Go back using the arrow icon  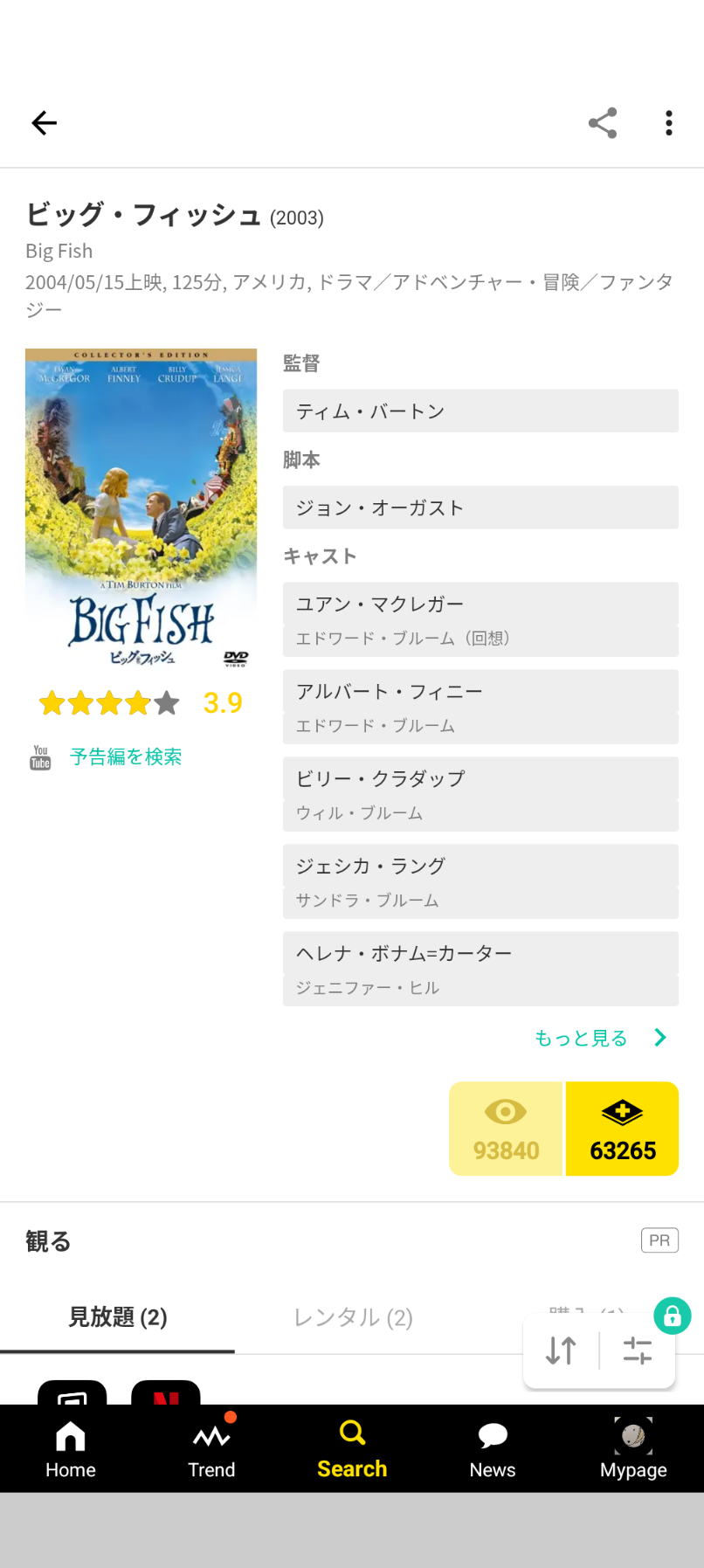(x=44, y=123)
